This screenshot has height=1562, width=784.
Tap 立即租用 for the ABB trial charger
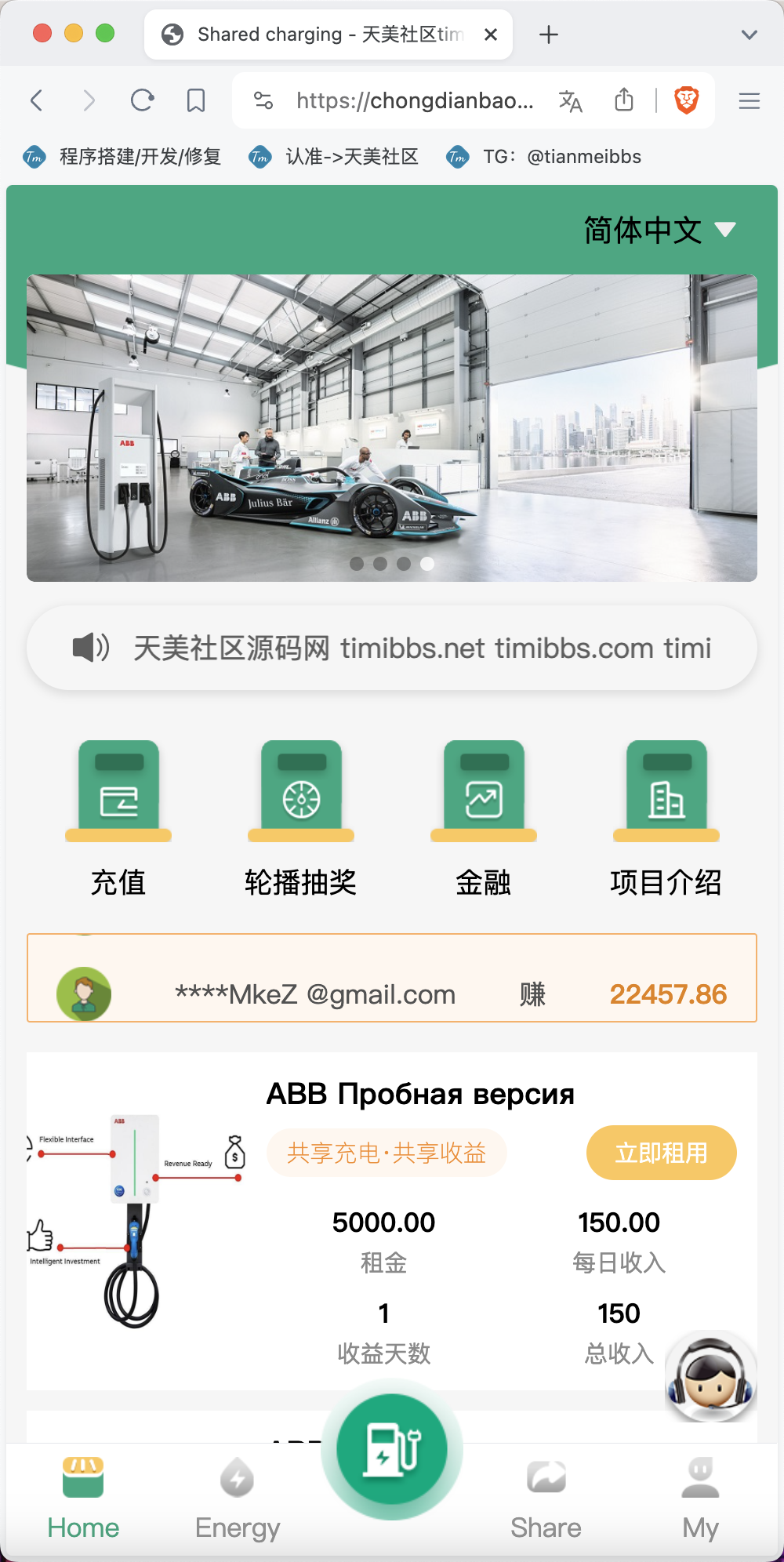click(661, 1153)
